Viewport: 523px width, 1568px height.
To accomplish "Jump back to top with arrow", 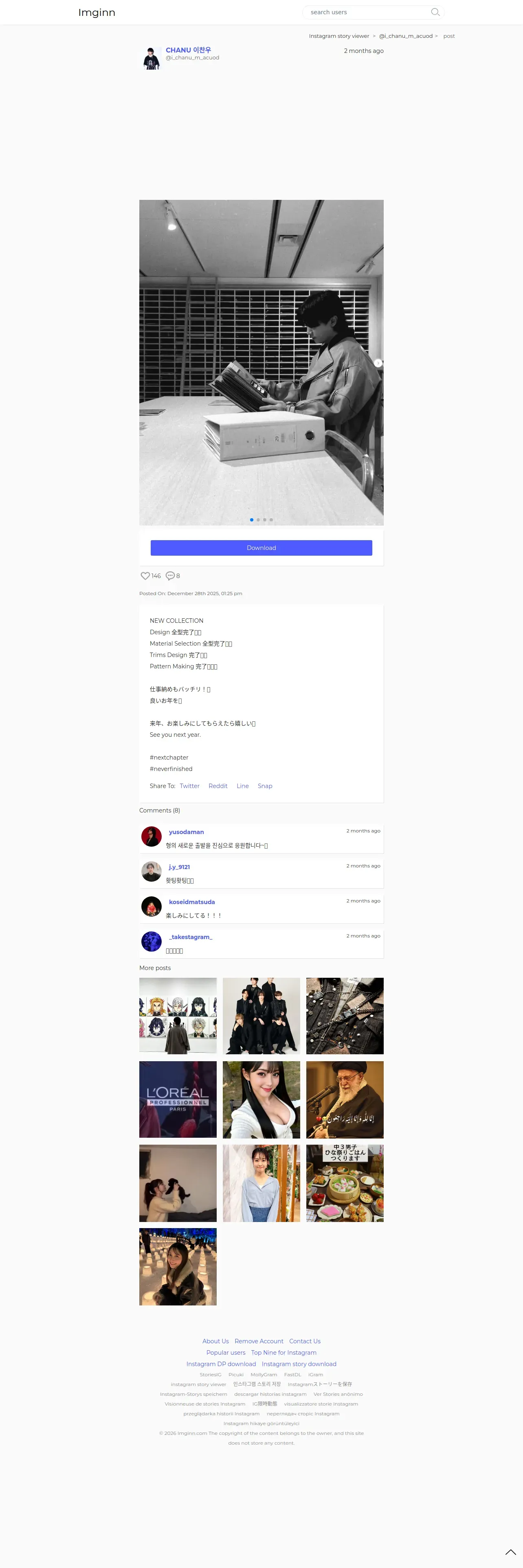I will click(x=510, y=1552).
